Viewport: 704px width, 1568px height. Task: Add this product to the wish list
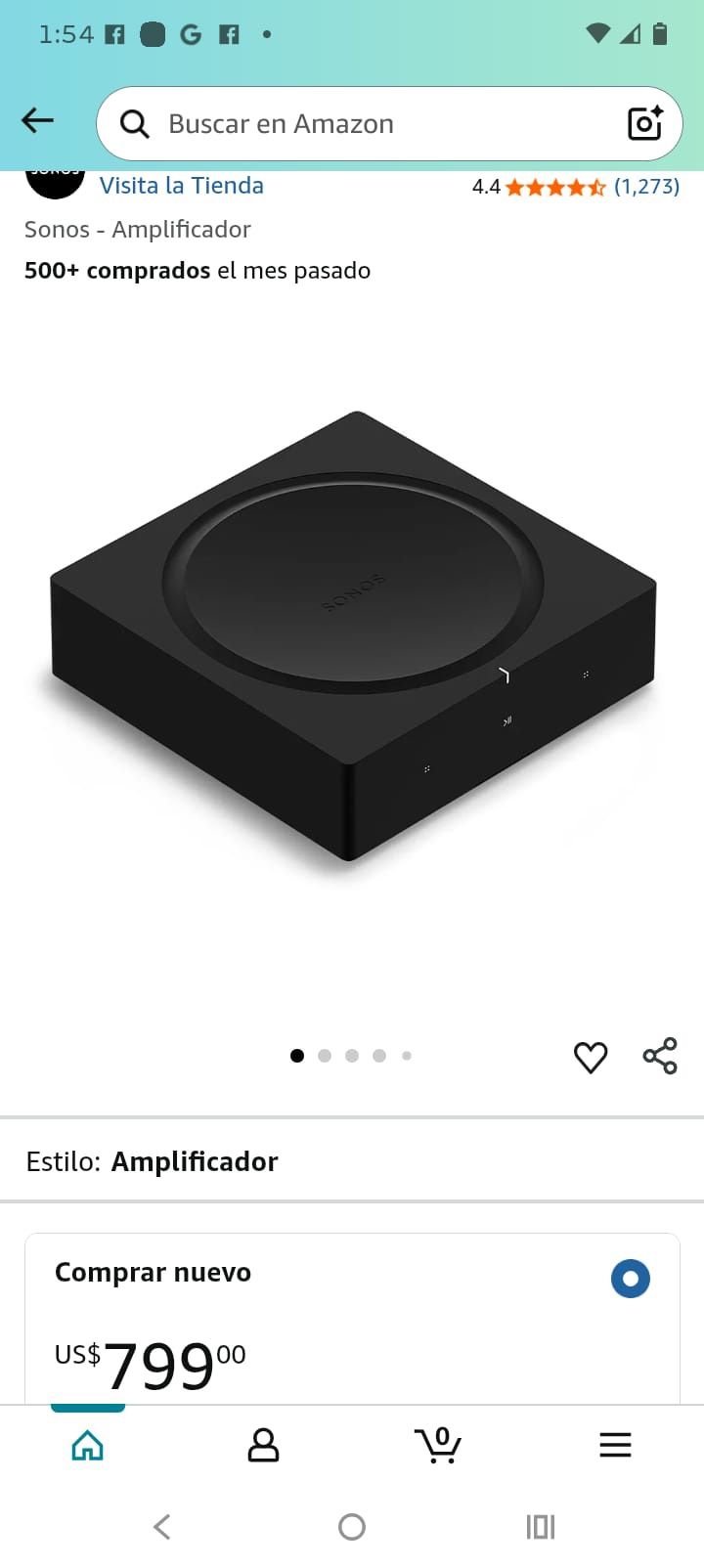pos(591,1057)
